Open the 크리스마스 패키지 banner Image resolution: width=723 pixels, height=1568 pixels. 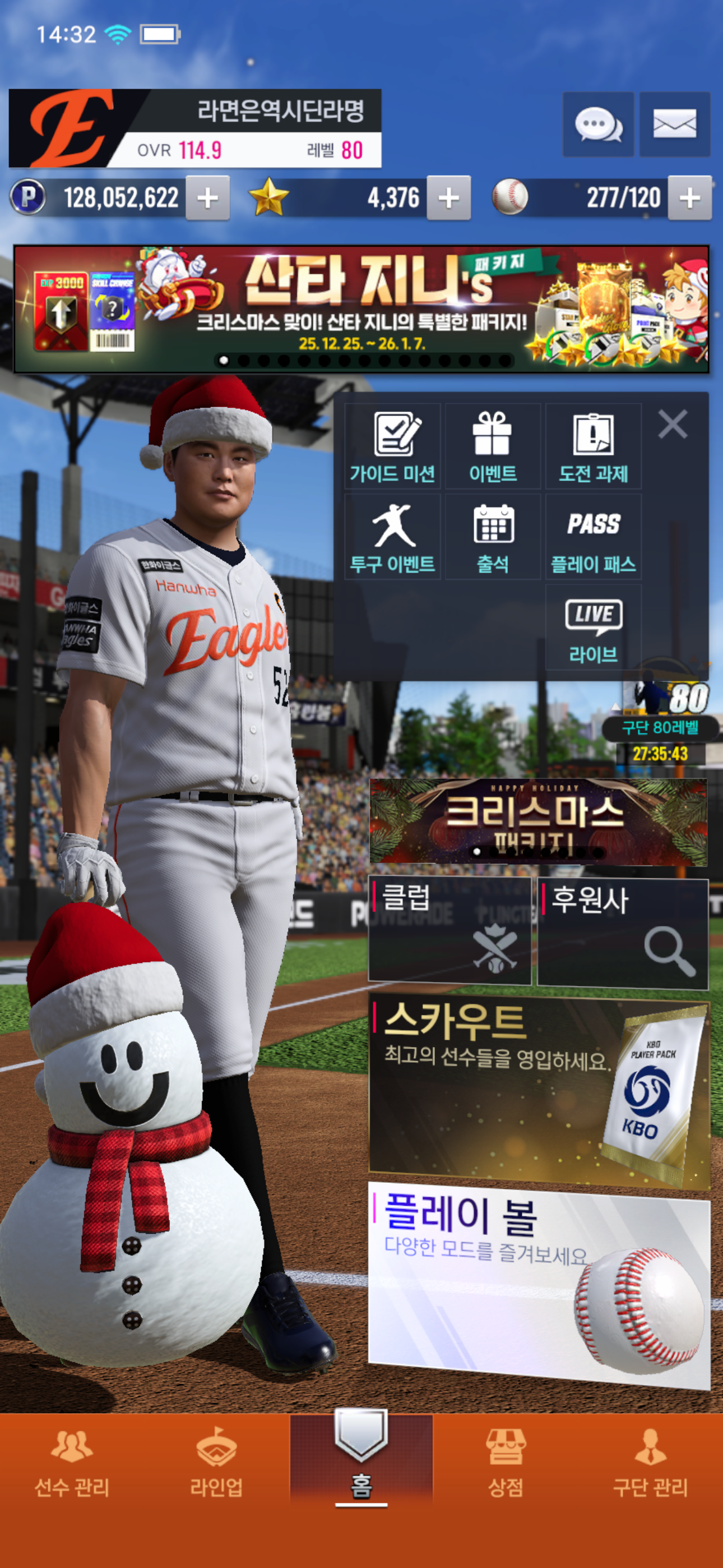[538, 820]
